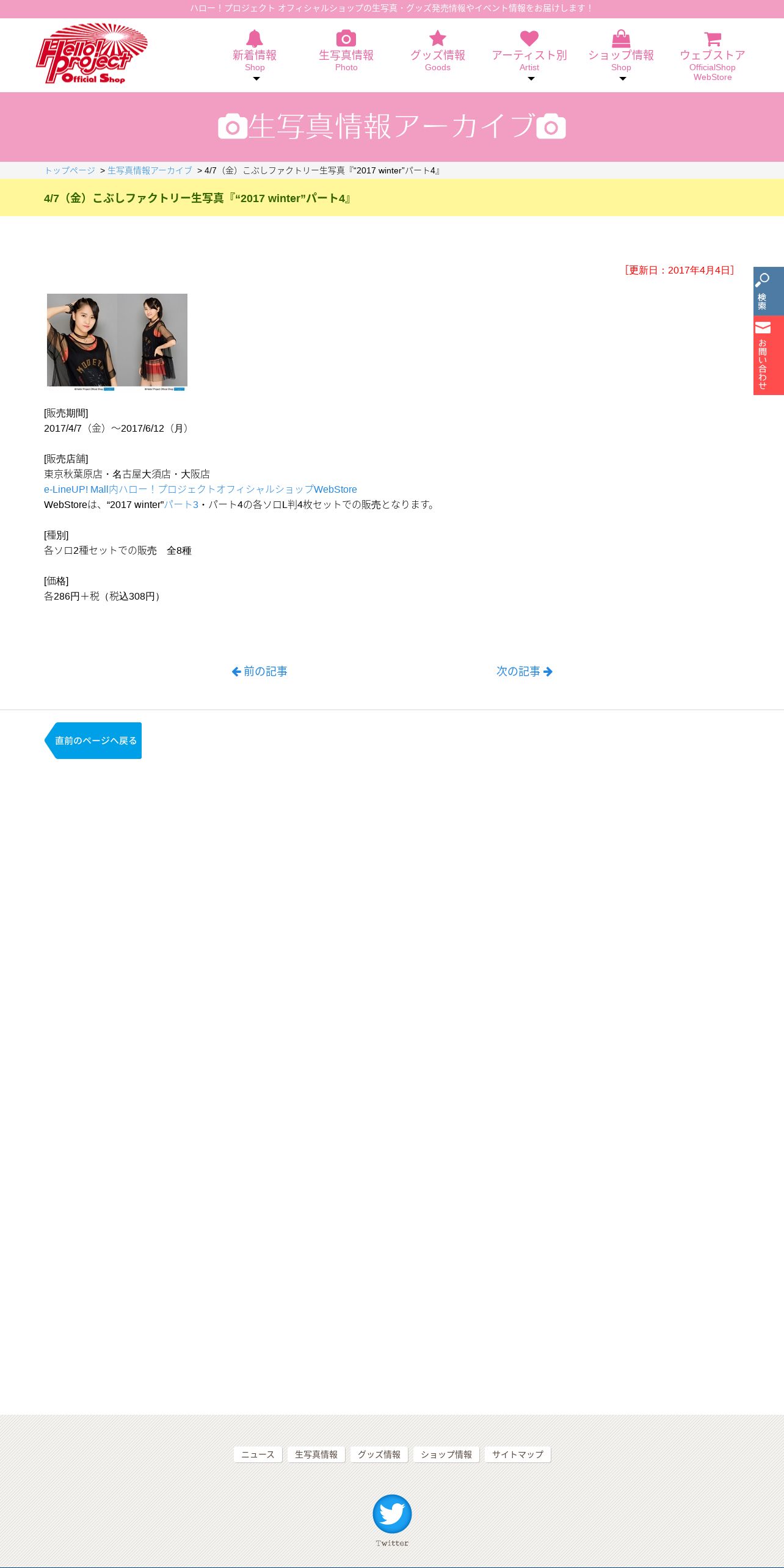Open ショップ情報 in the top navigation

[x=621, y=54]
